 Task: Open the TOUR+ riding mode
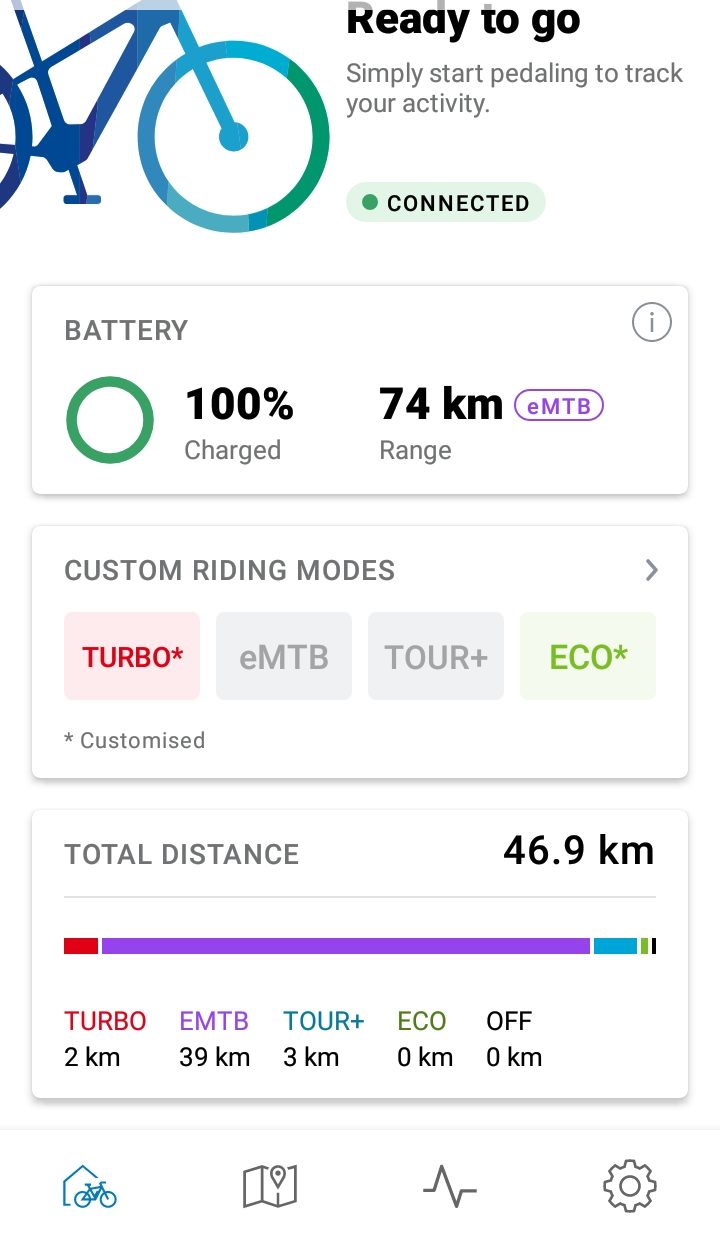(x=436, y=656)
